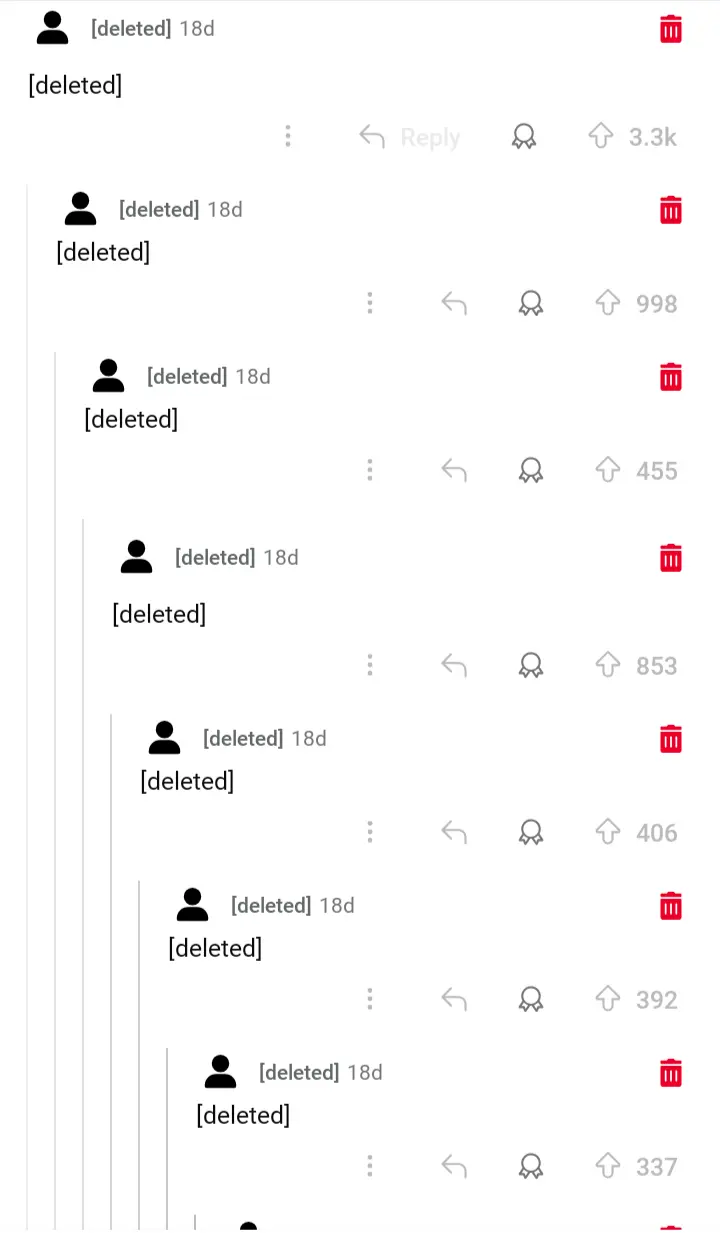Give an award to the 3.3k comment
Viewport: 720px width, 1233px height.
pyautogui.click(x=523, y=137)
